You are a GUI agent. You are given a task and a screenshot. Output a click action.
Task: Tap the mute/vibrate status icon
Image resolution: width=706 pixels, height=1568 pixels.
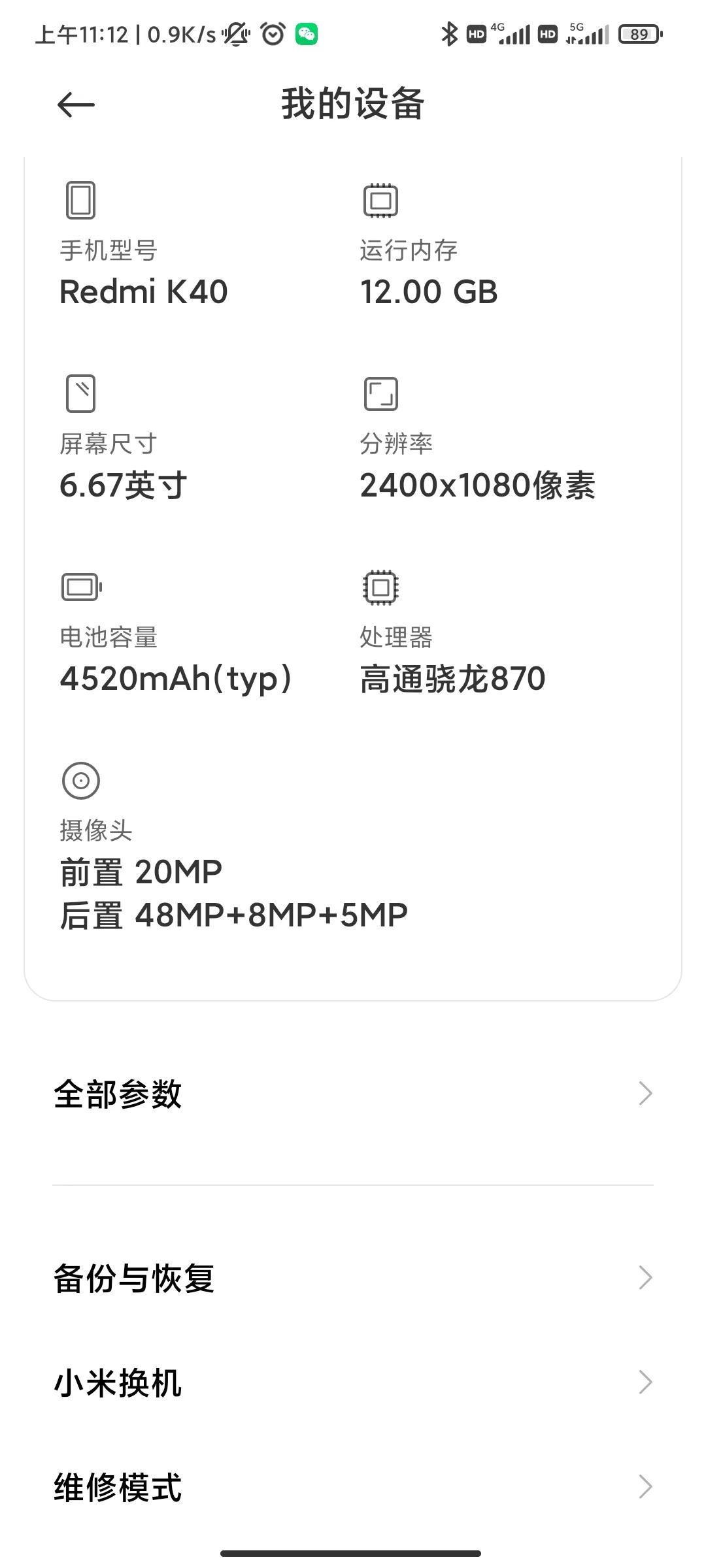pos(235,34)
